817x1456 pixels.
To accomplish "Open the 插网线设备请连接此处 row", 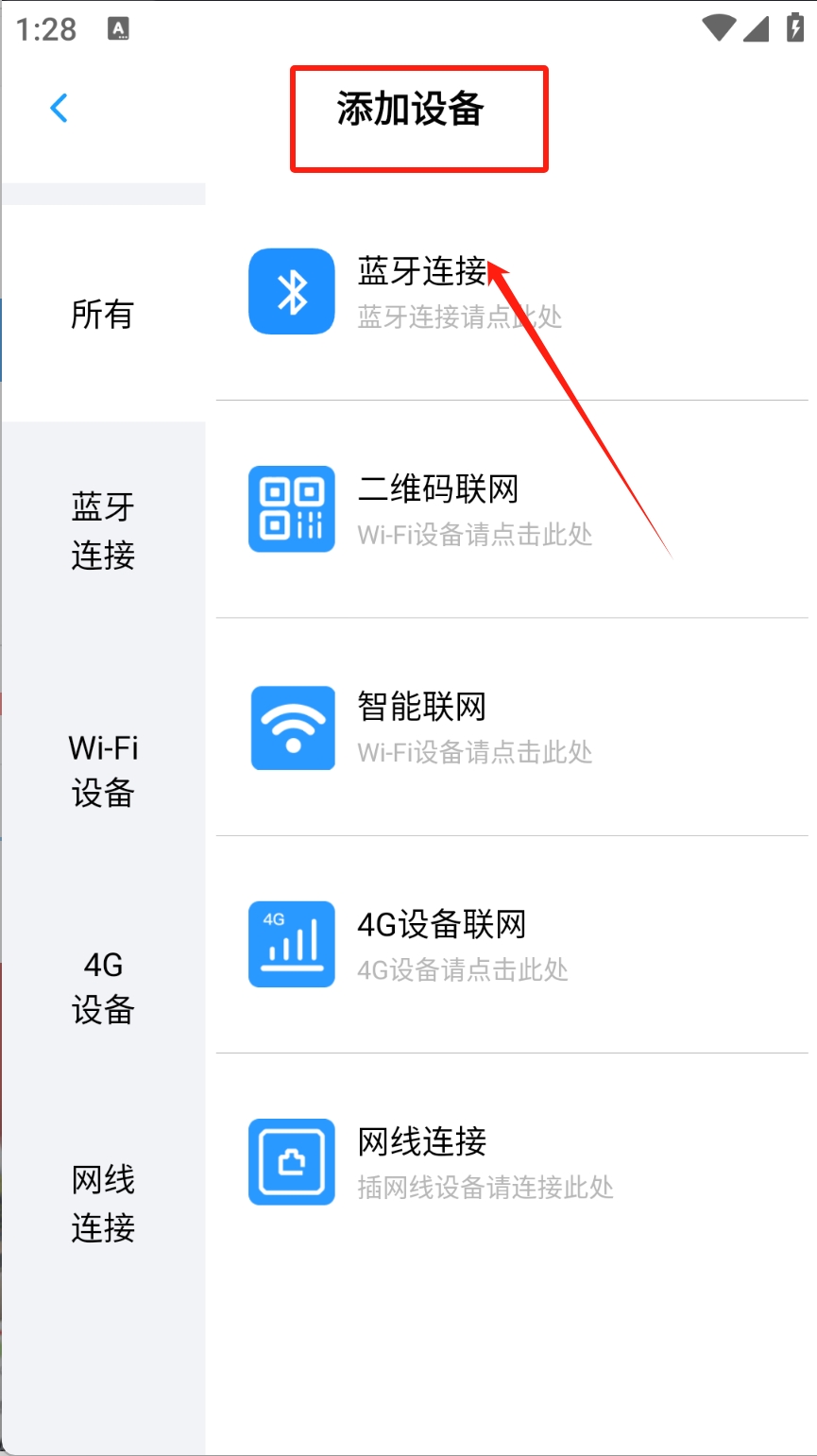I will click(512, 1162).
